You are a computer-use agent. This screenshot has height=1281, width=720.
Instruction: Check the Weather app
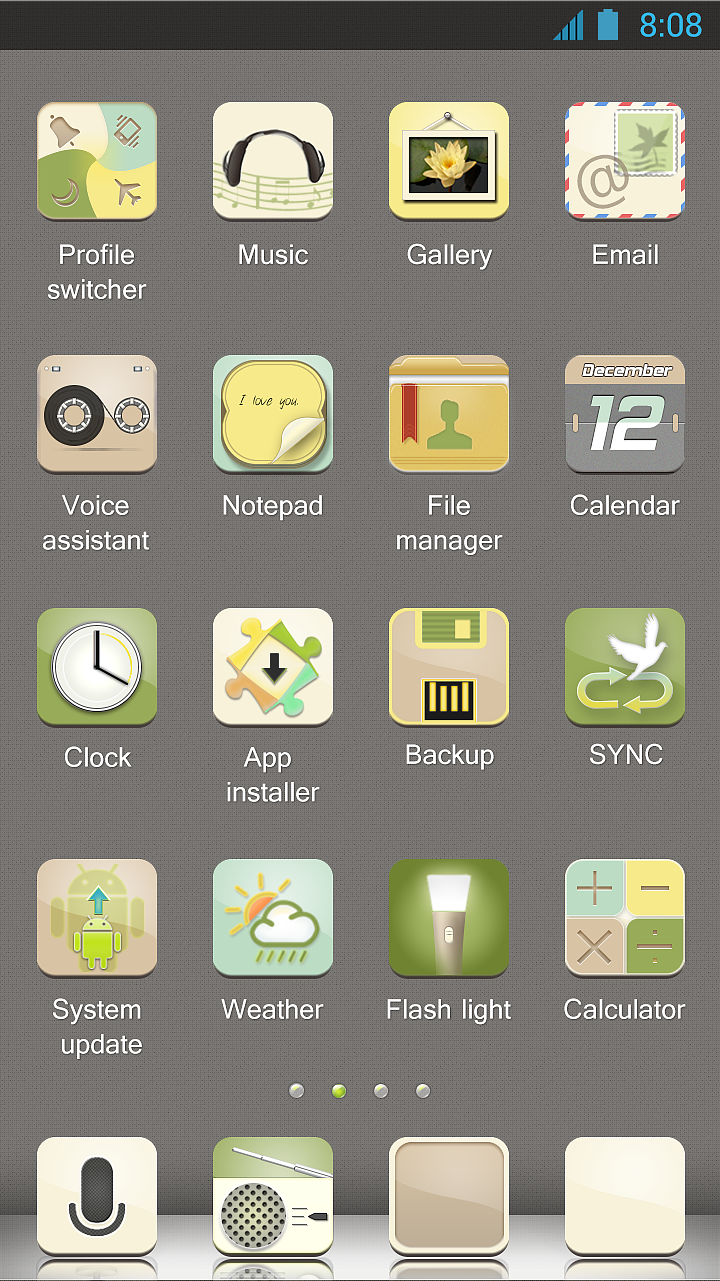(273, 919)
